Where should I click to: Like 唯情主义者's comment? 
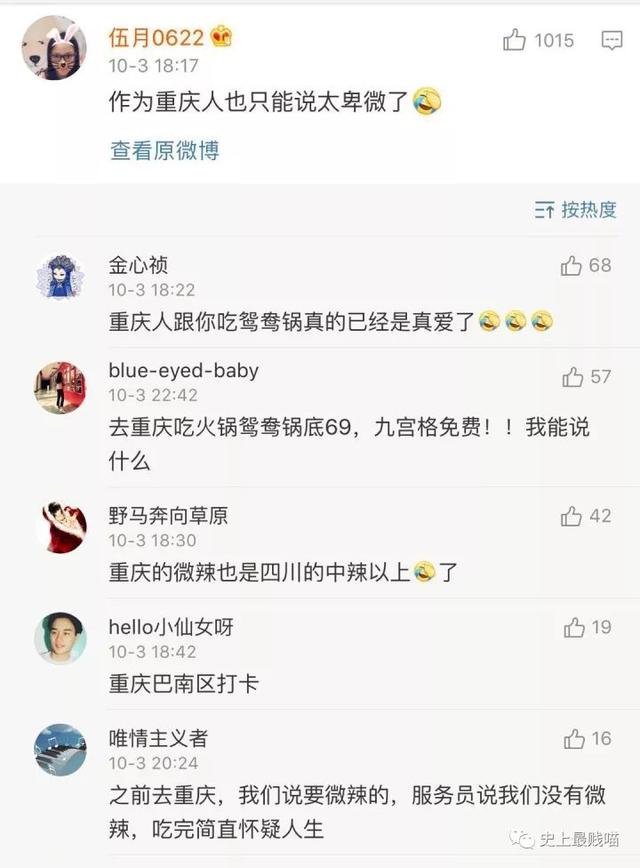coord(574,739)
